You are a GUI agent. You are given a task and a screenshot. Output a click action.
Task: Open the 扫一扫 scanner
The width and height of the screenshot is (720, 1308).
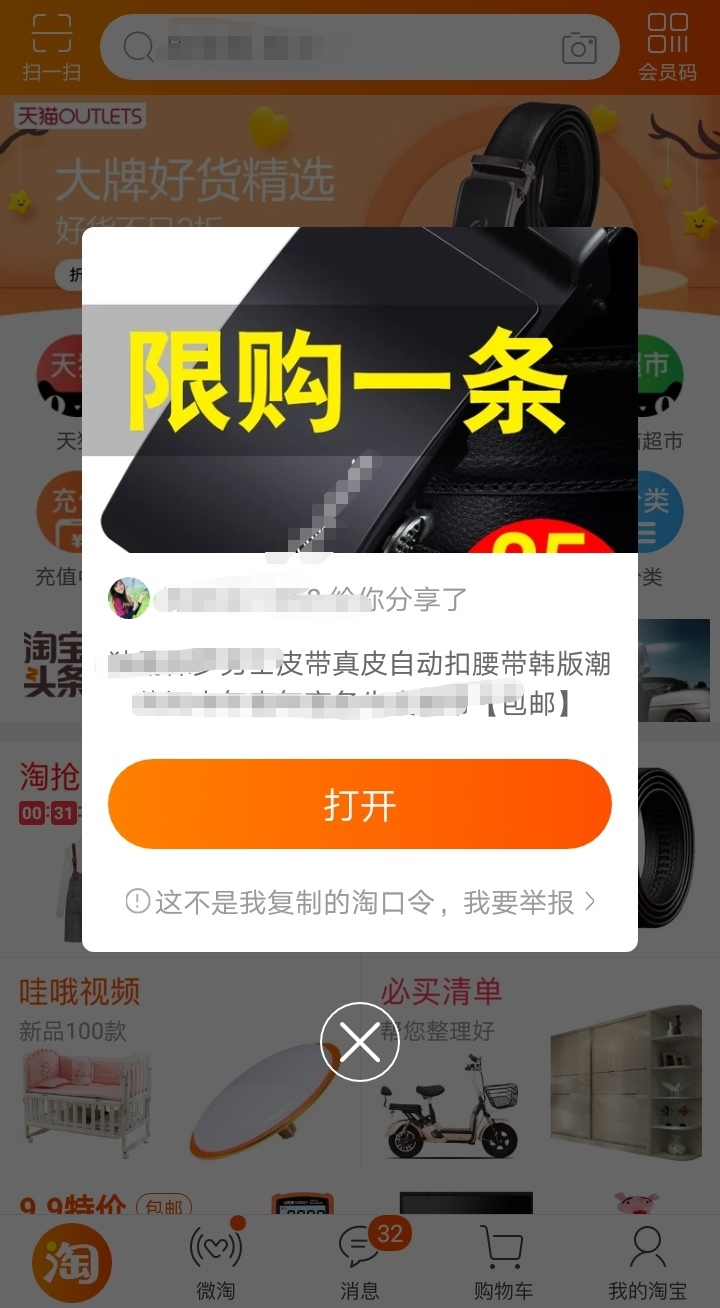51,45
